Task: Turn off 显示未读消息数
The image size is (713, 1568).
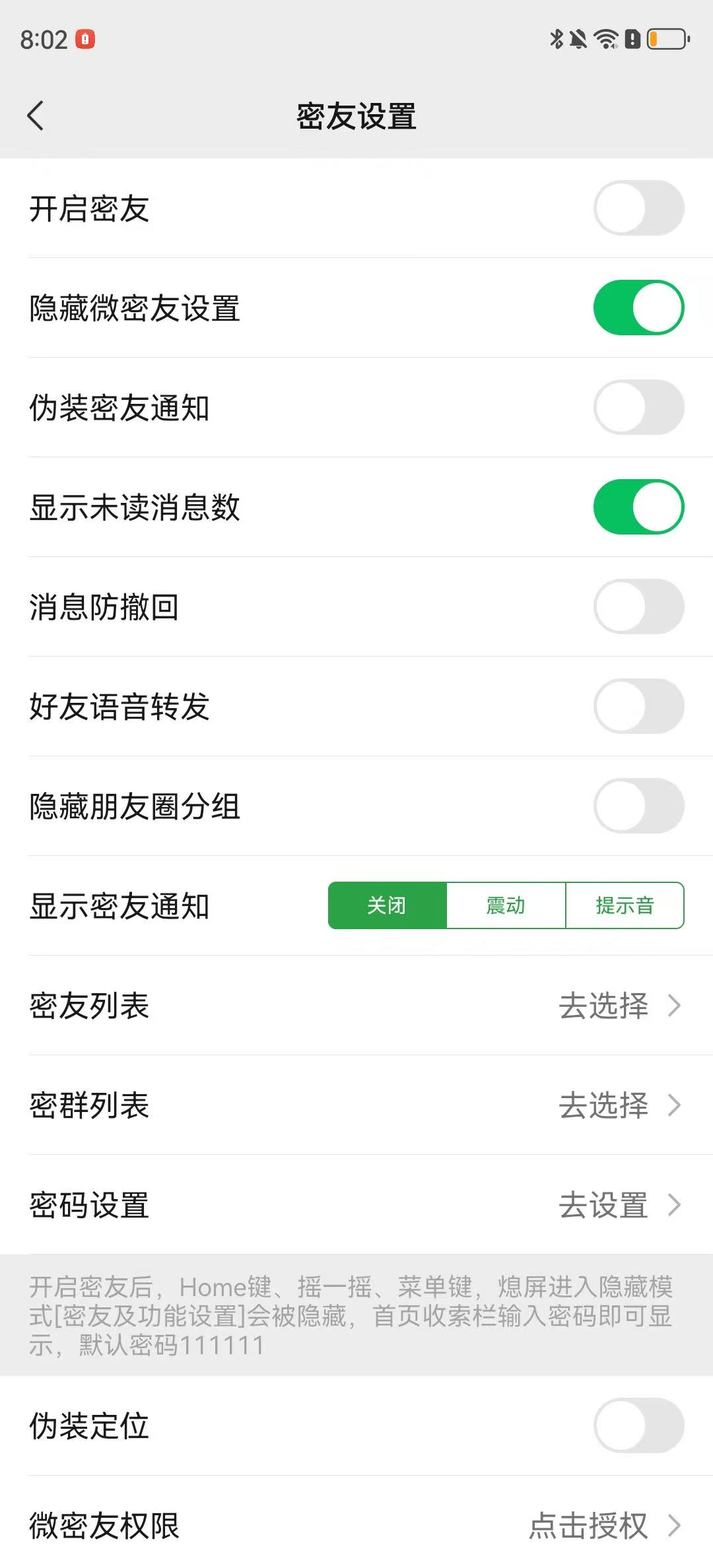Action: (639, 507)
